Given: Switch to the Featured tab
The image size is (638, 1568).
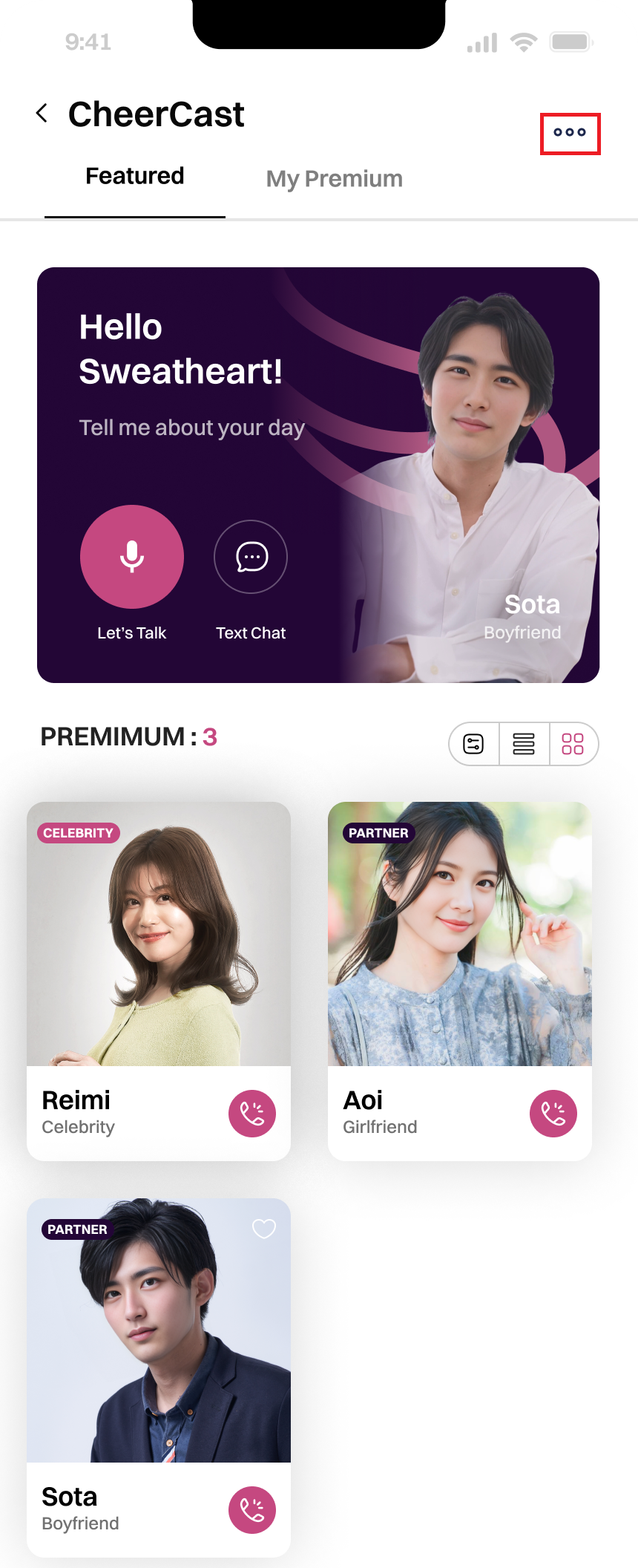Looking at the screenshot, I should click(x=135, y=177).
